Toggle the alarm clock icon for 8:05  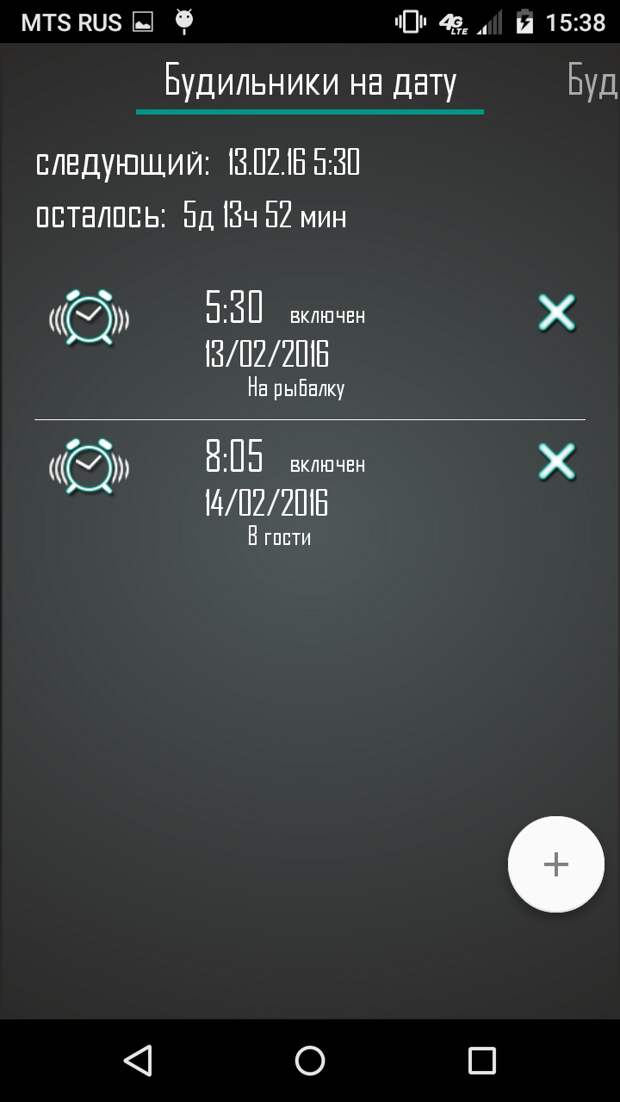tap(89, 466)
